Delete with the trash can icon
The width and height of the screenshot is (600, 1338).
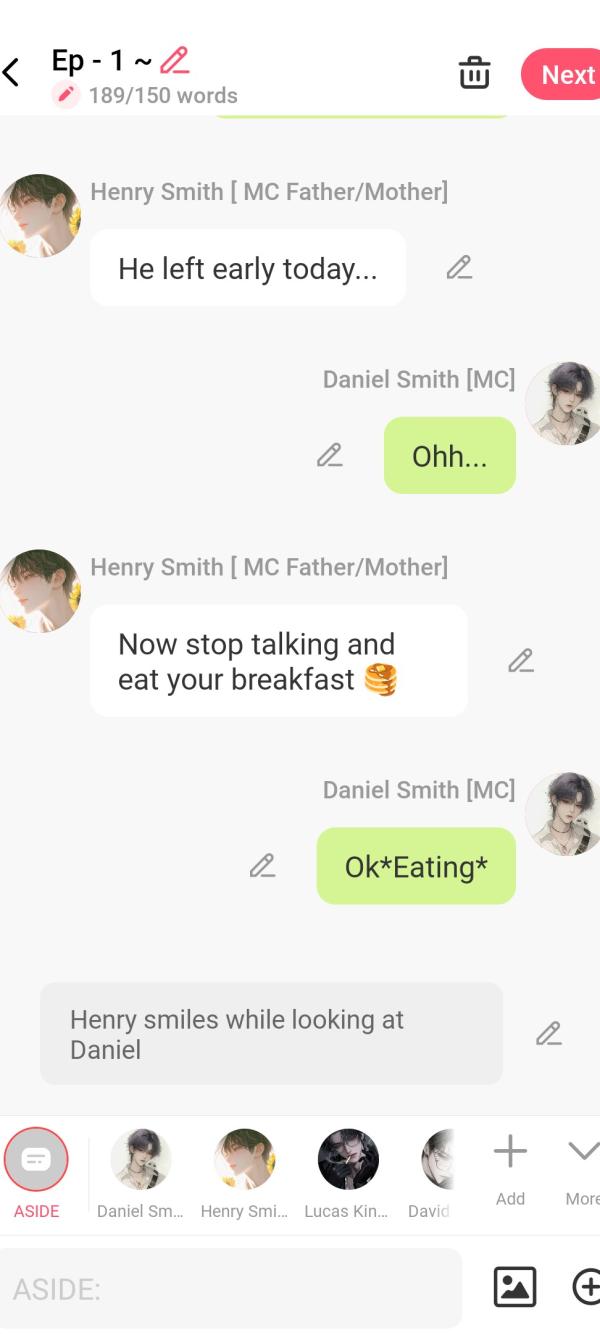(474, 74)
